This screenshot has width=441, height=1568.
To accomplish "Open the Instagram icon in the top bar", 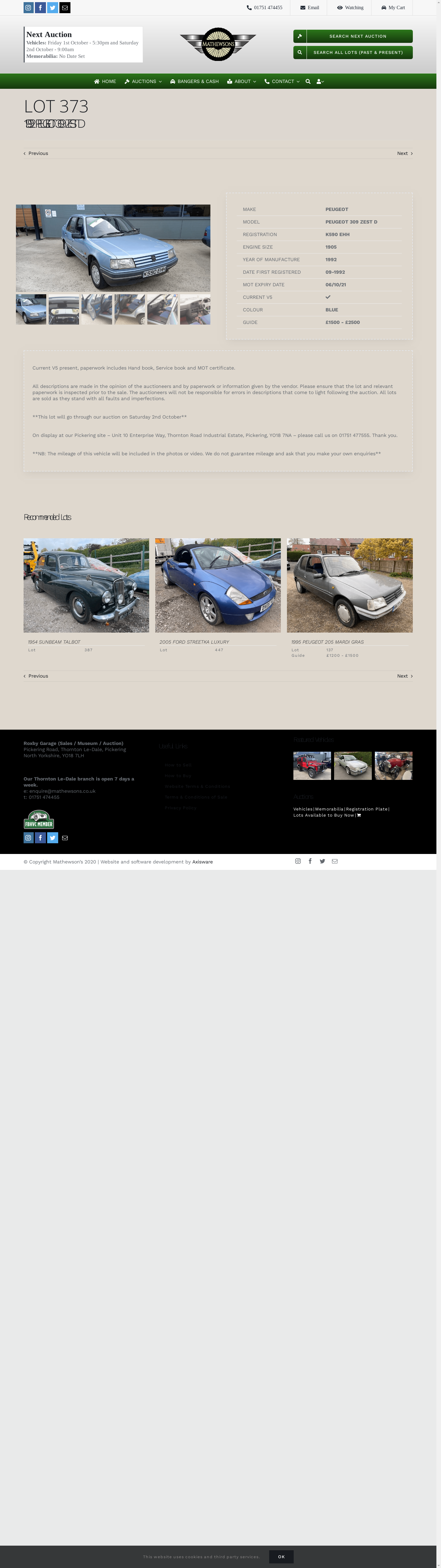I will click(x=28, y=8).
